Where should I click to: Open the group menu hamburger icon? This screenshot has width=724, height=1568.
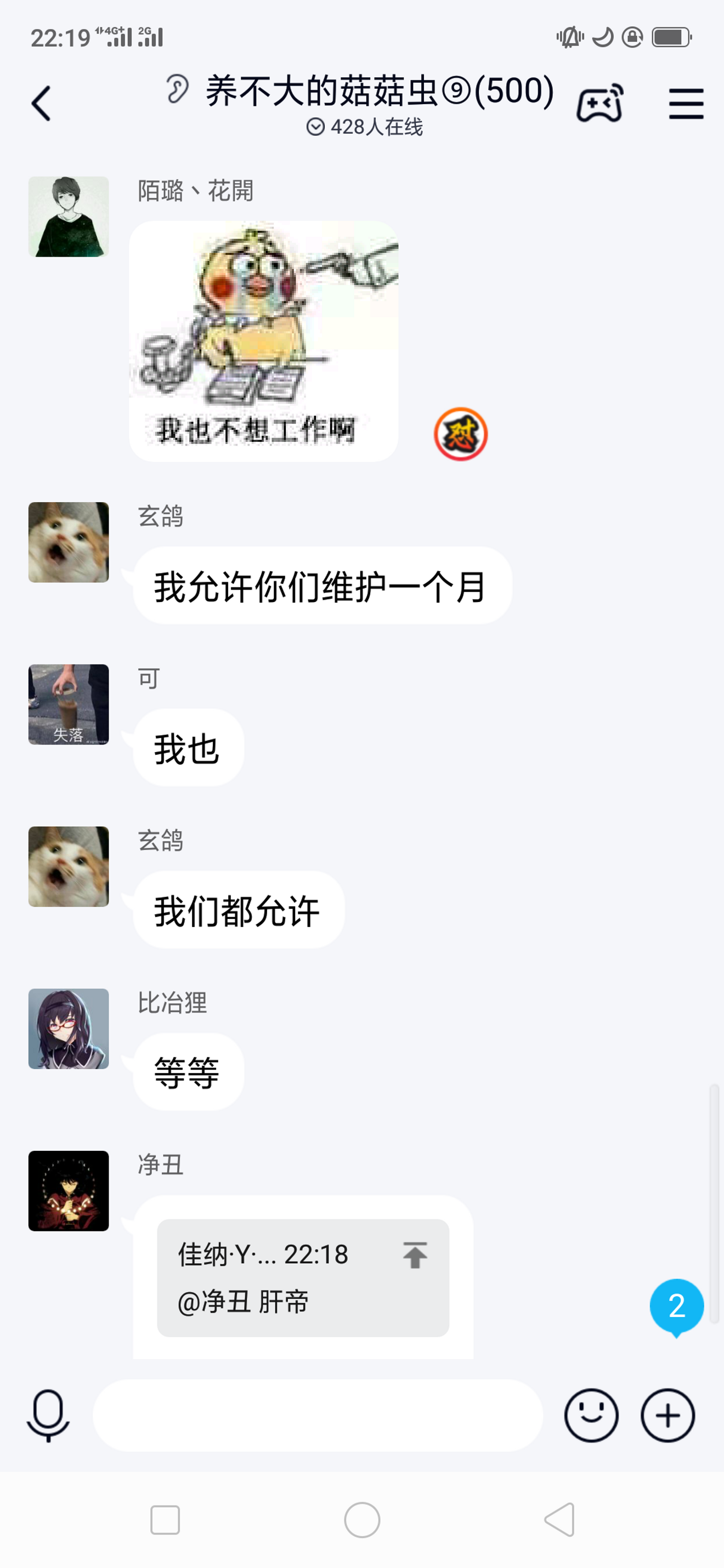click(x=686, y=104)
